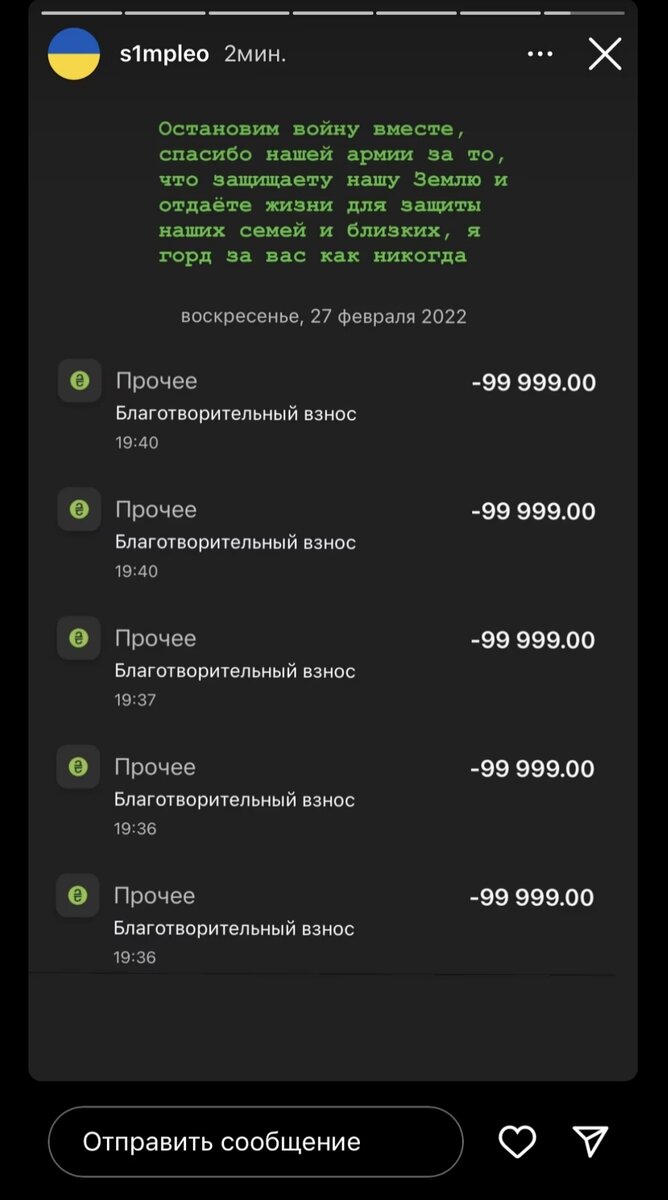Like this story with the heart
The image size is (668, 1200).
click(517, 1141)
